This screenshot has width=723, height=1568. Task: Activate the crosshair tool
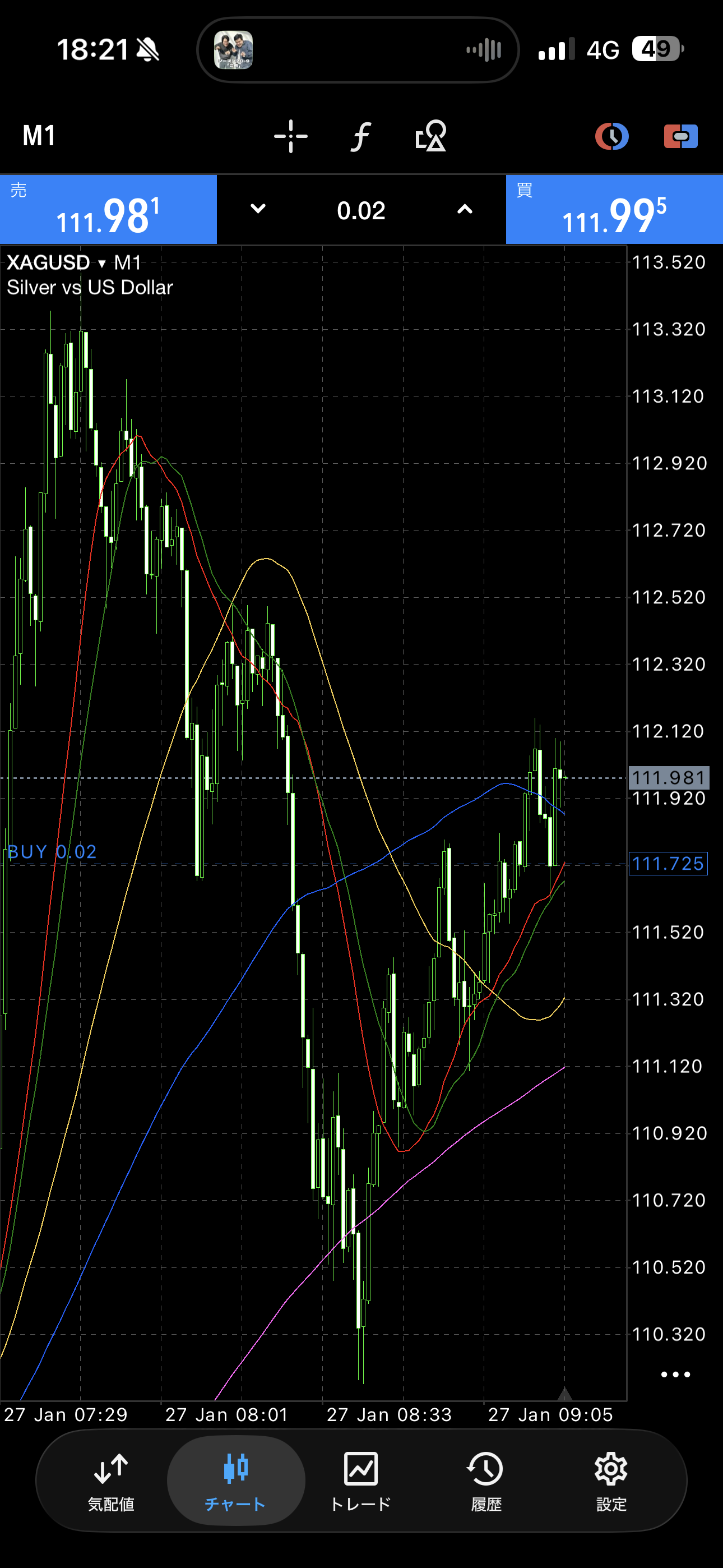pyautogui.click(x=290, y=136)
